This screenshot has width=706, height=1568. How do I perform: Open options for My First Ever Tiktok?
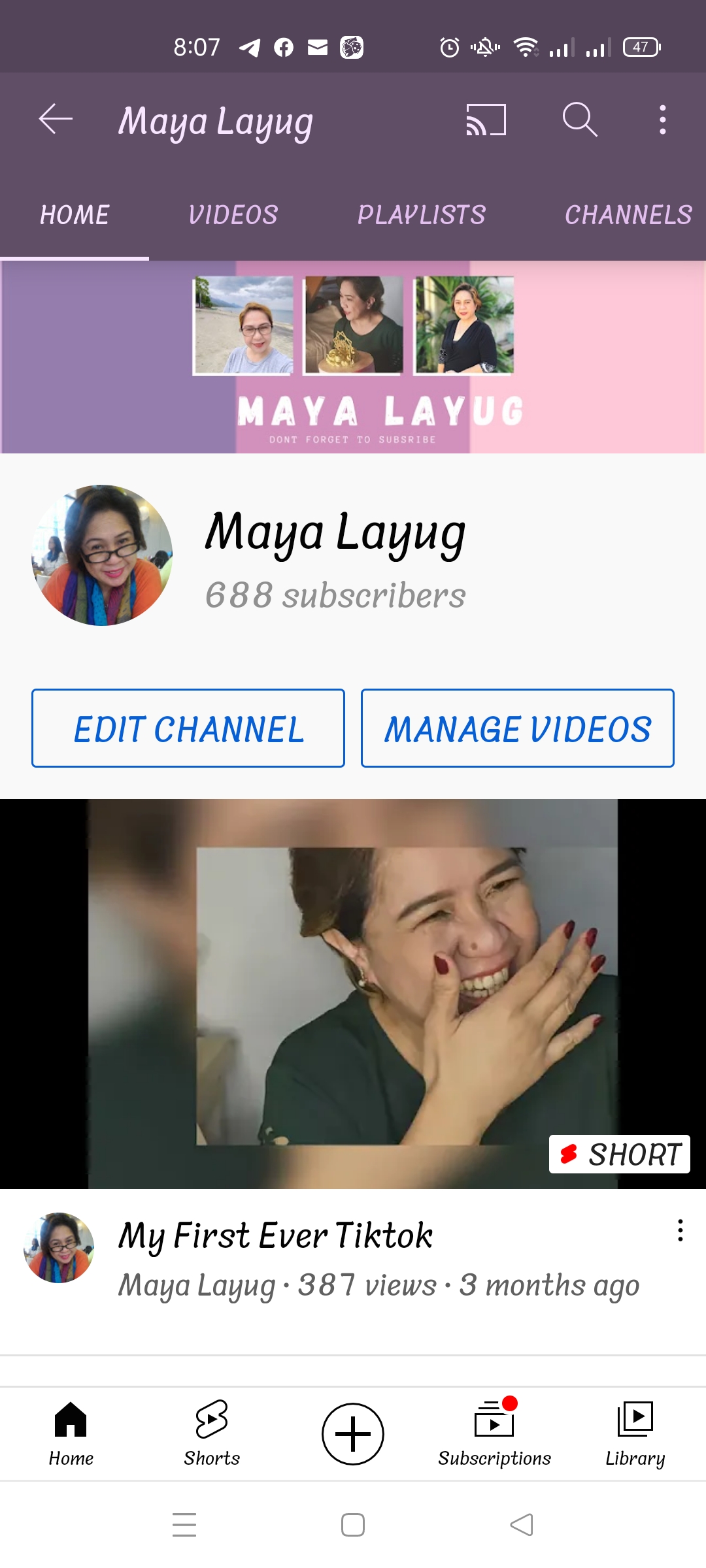(x=680, y=1230)
